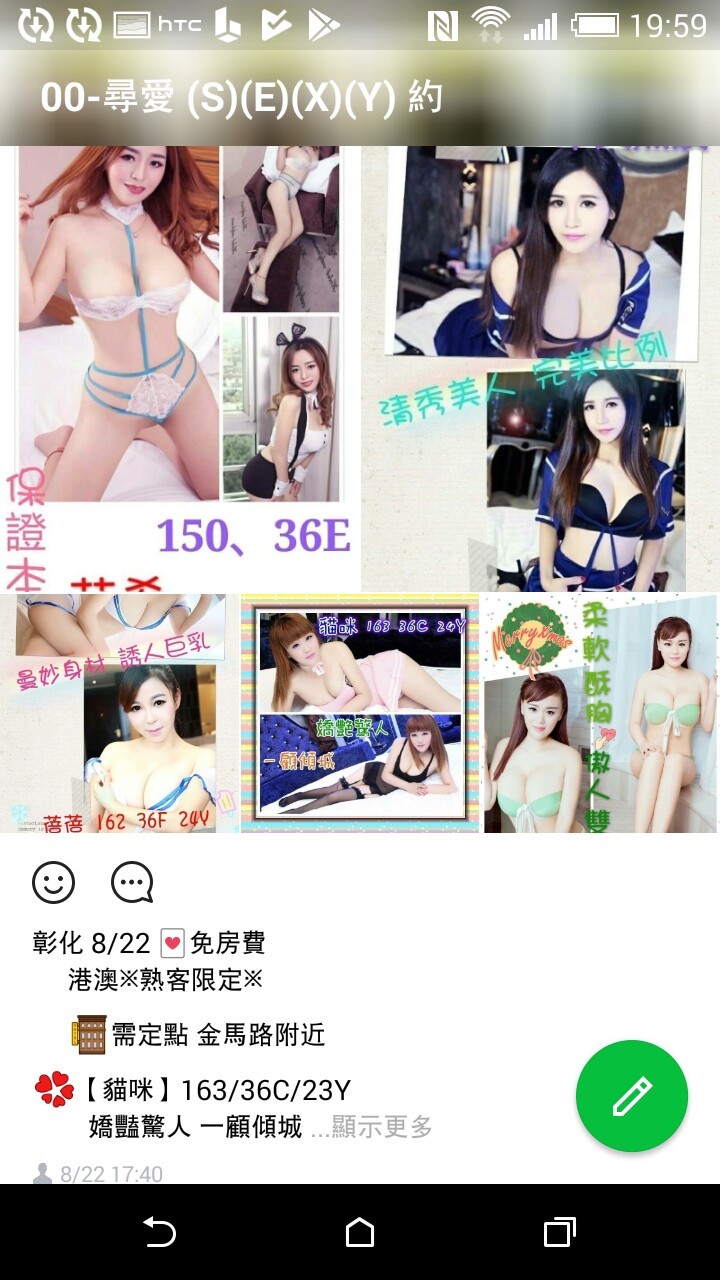Go back with the system back button

point(160,1233)
